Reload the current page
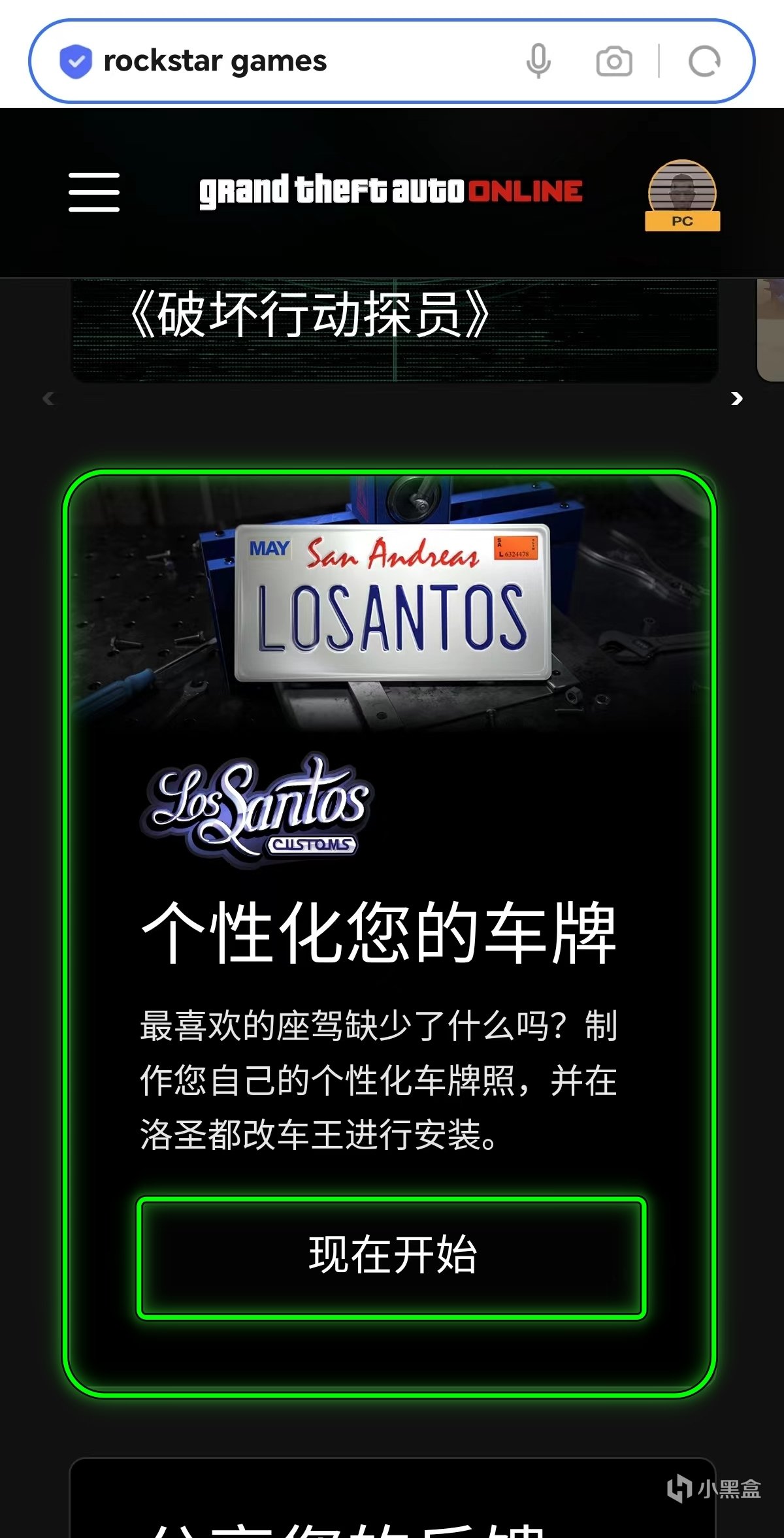This screenshot has height=1538, width=784. pos(704,61)
